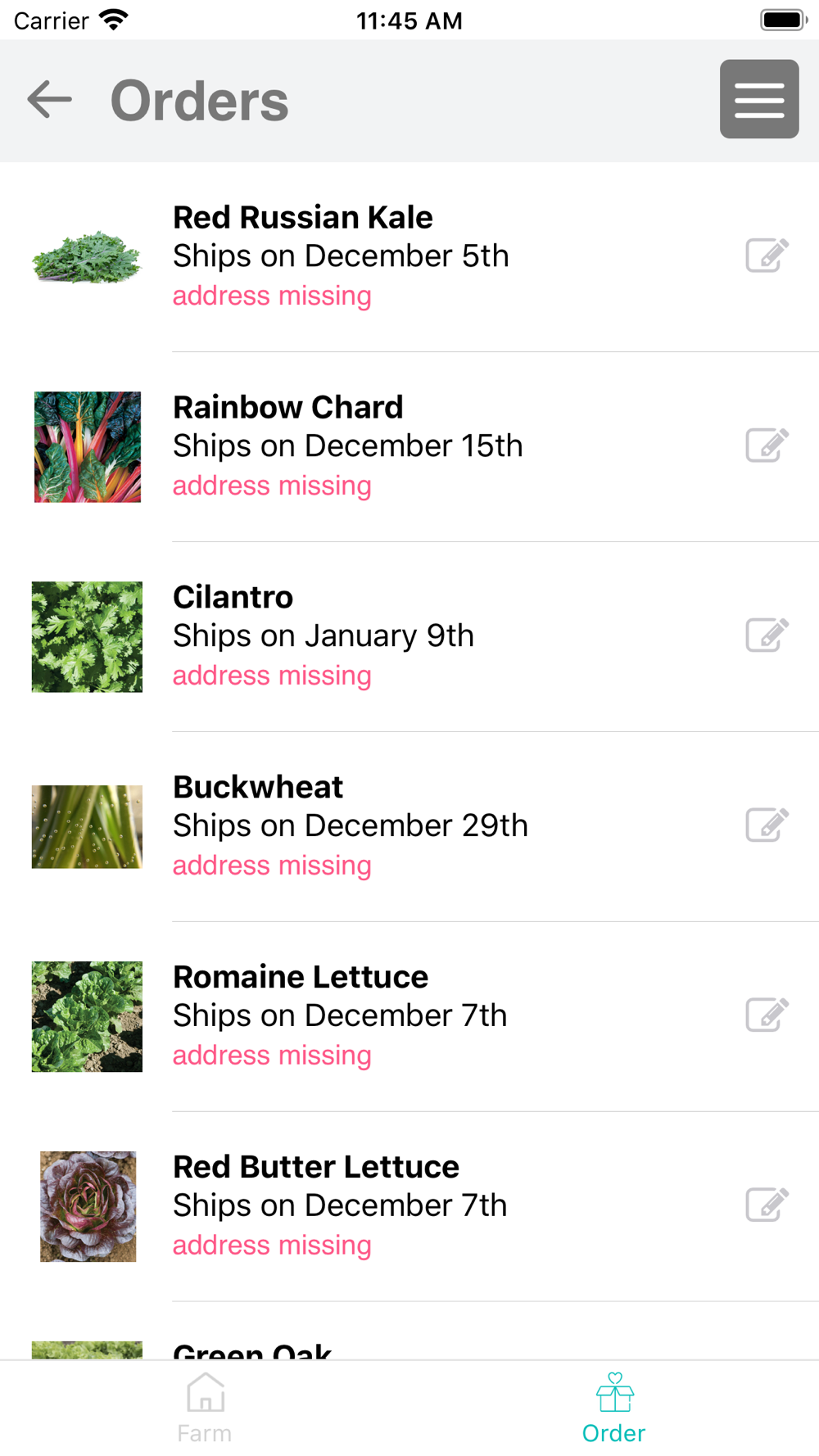Open the hamburger menu button
819x1456 pixels.
pos(759,99)
